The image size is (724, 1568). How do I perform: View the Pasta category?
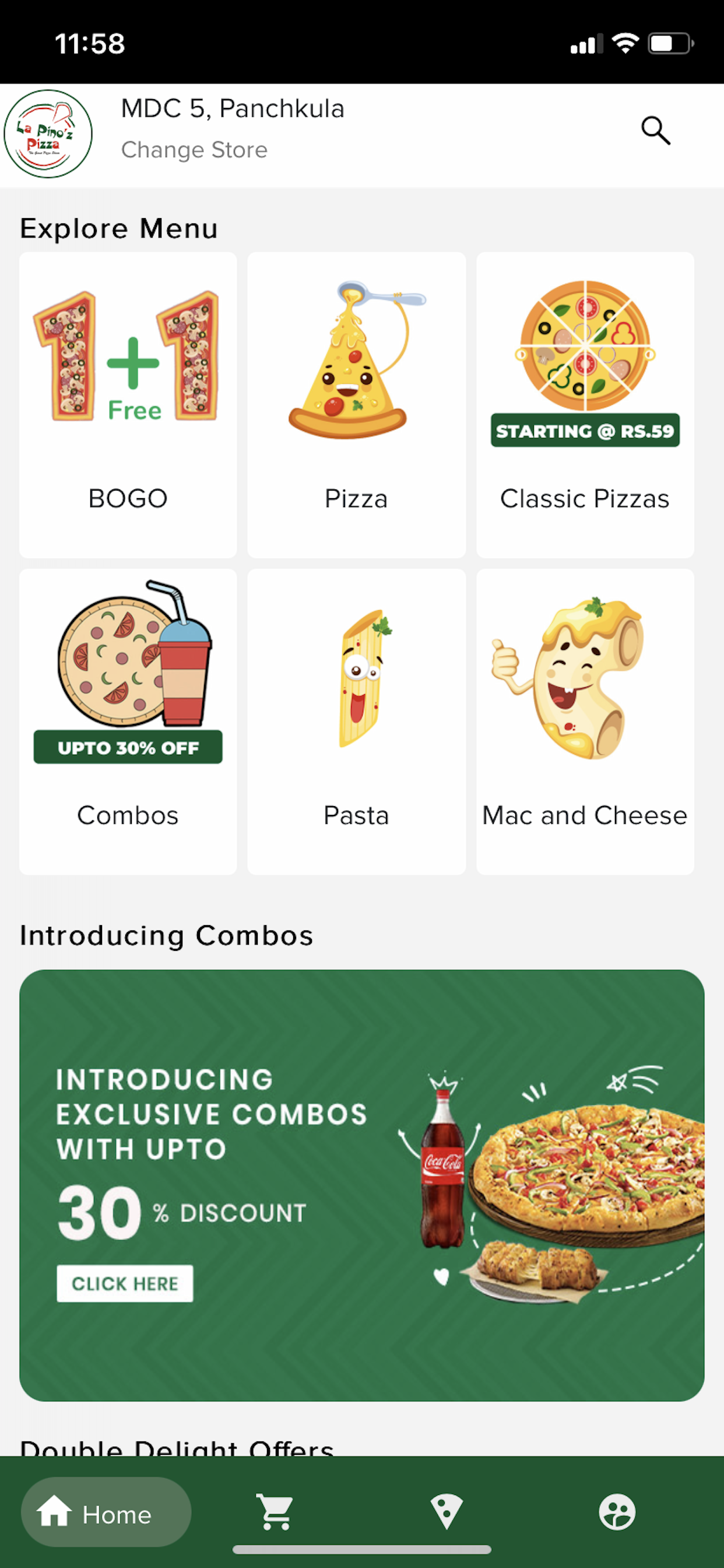pyautogui.click(x=357, y=722)
